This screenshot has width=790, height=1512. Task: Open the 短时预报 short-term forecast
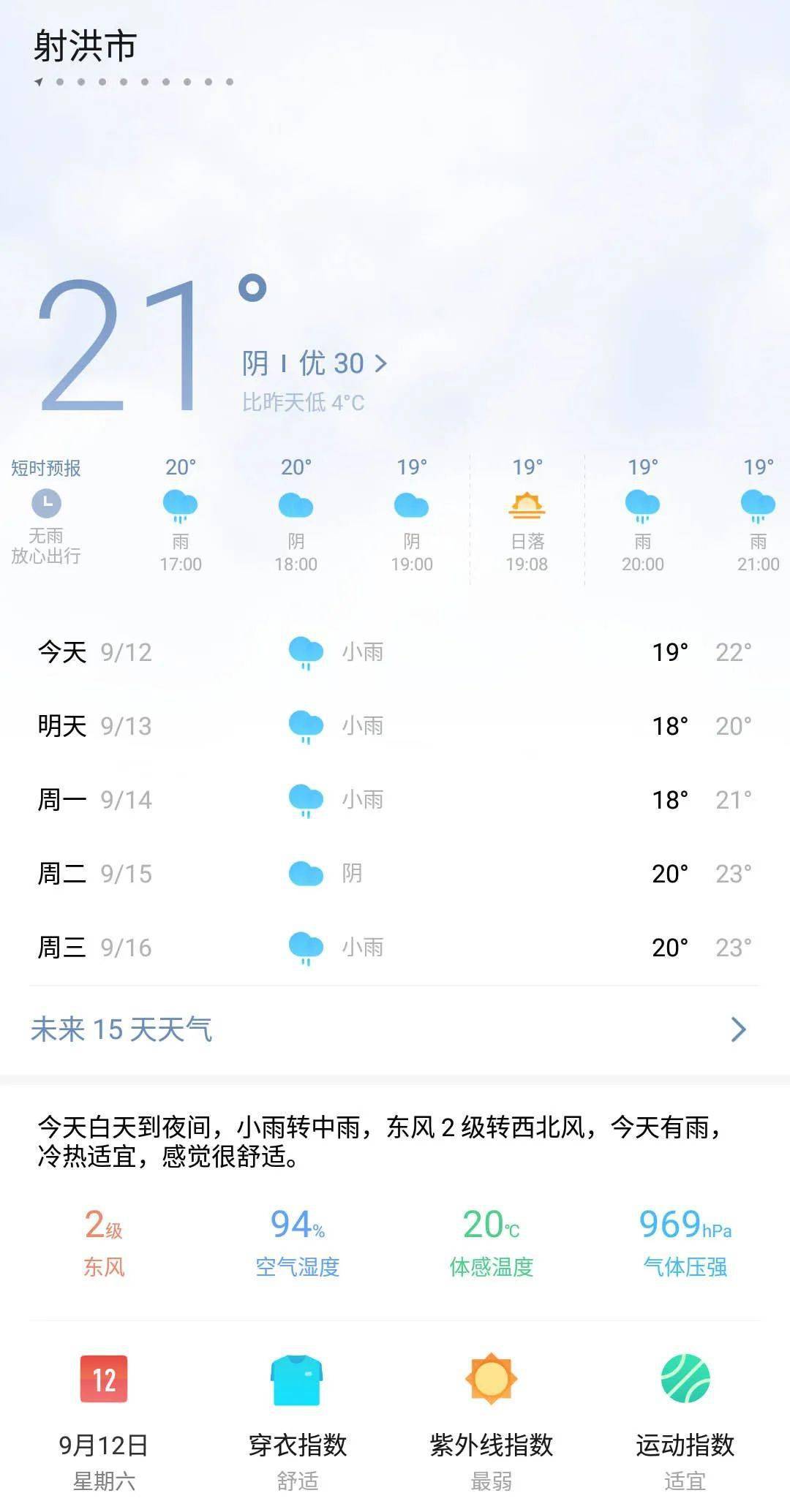(46, 511)
